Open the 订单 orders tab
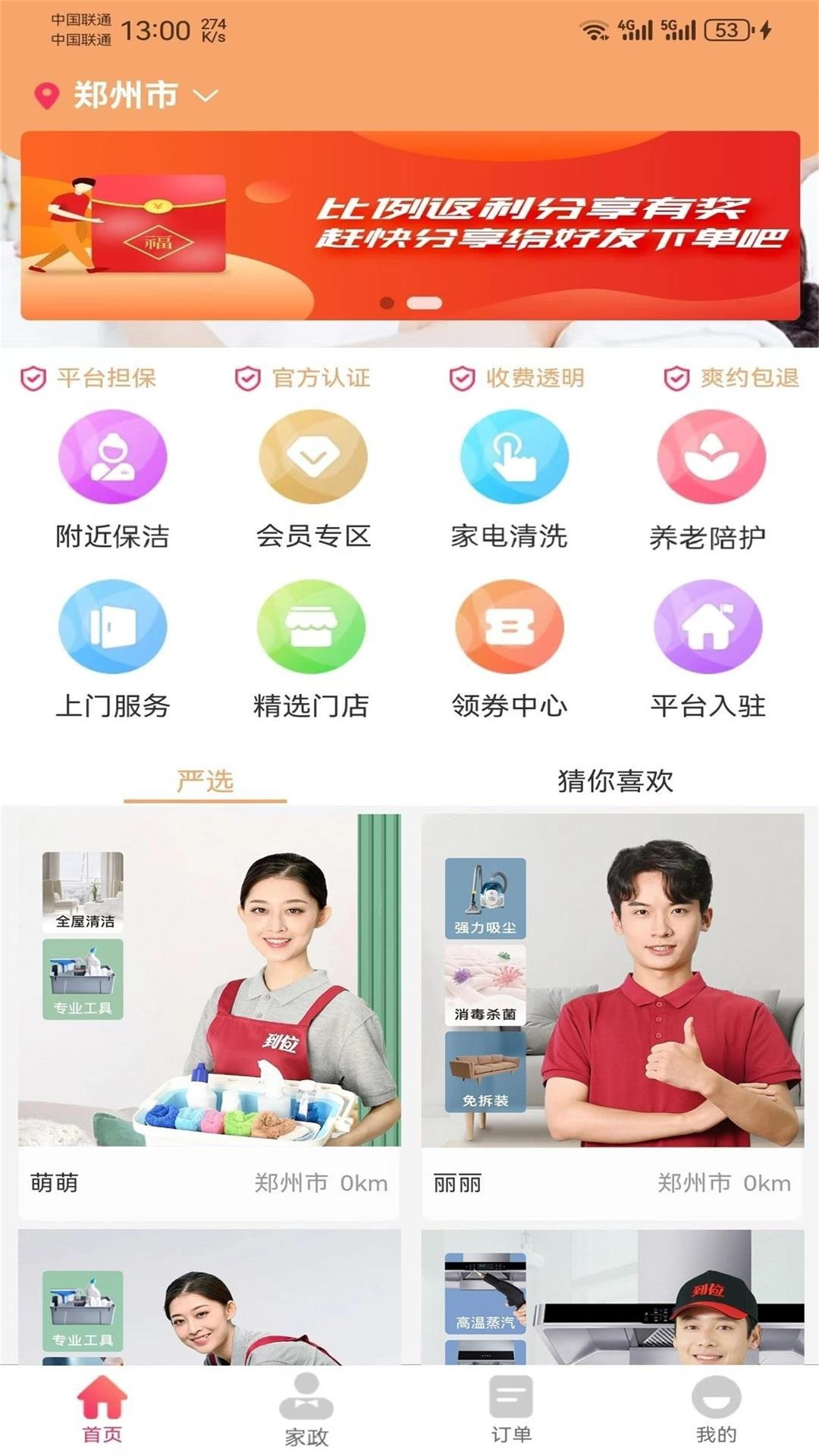The image size is (819, 1456). click(x=511, y=1410)
